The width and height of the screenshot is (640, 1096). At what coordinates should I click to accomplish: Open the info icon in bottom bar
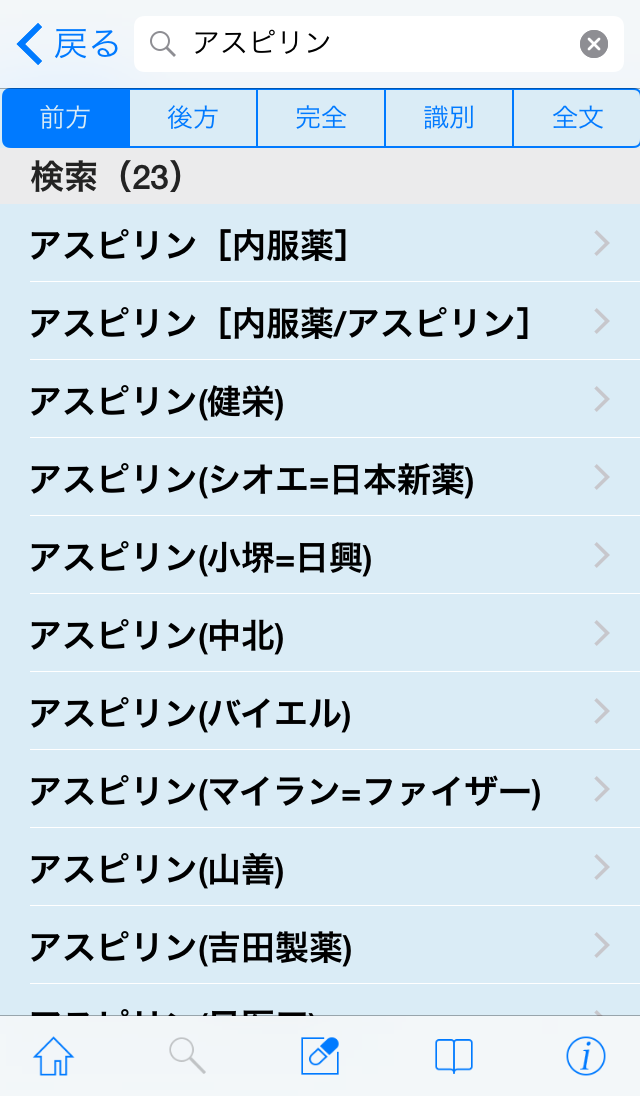click(585, 1056)
